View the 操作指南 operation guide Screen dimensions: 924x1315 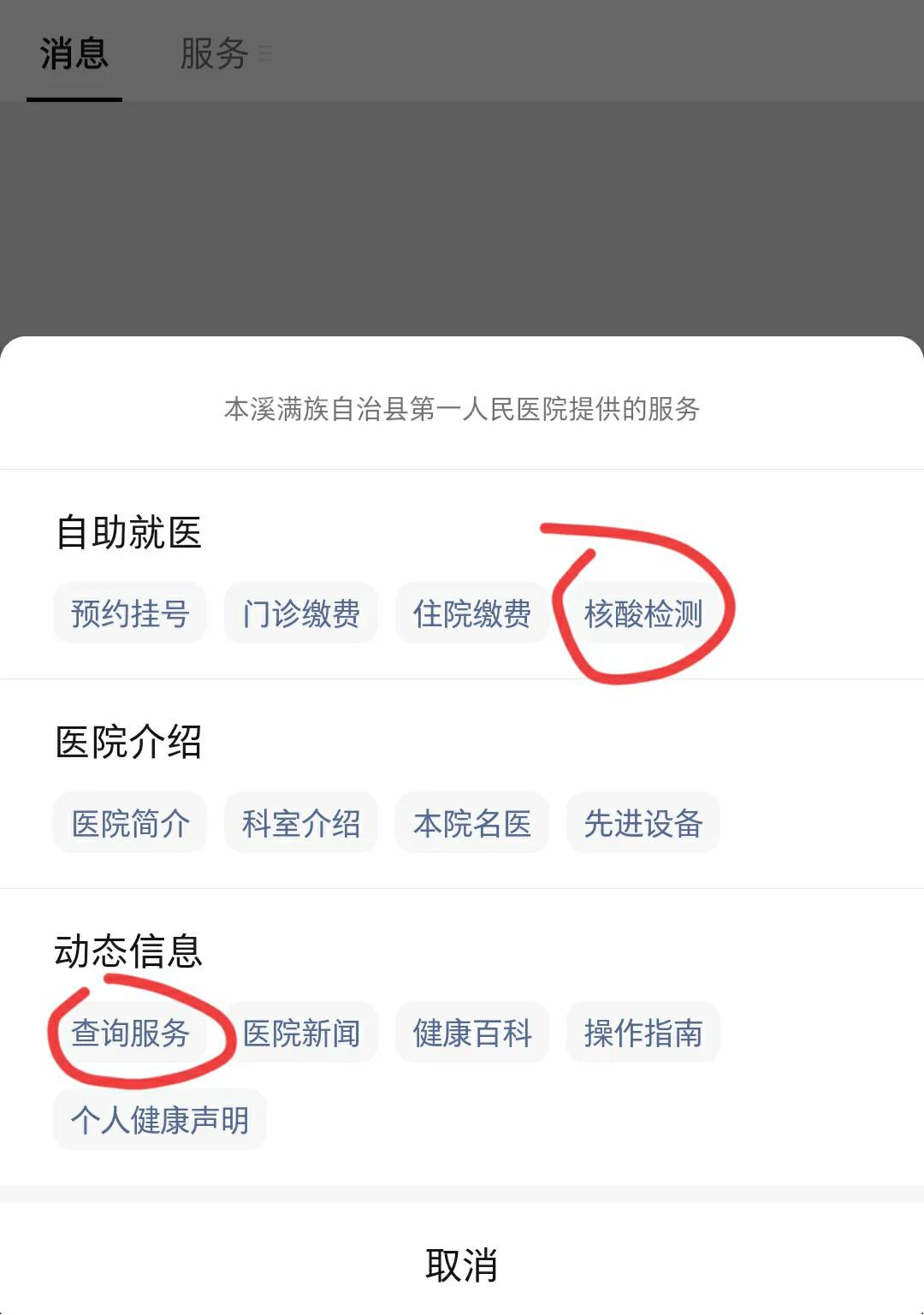click(643, 1033)
